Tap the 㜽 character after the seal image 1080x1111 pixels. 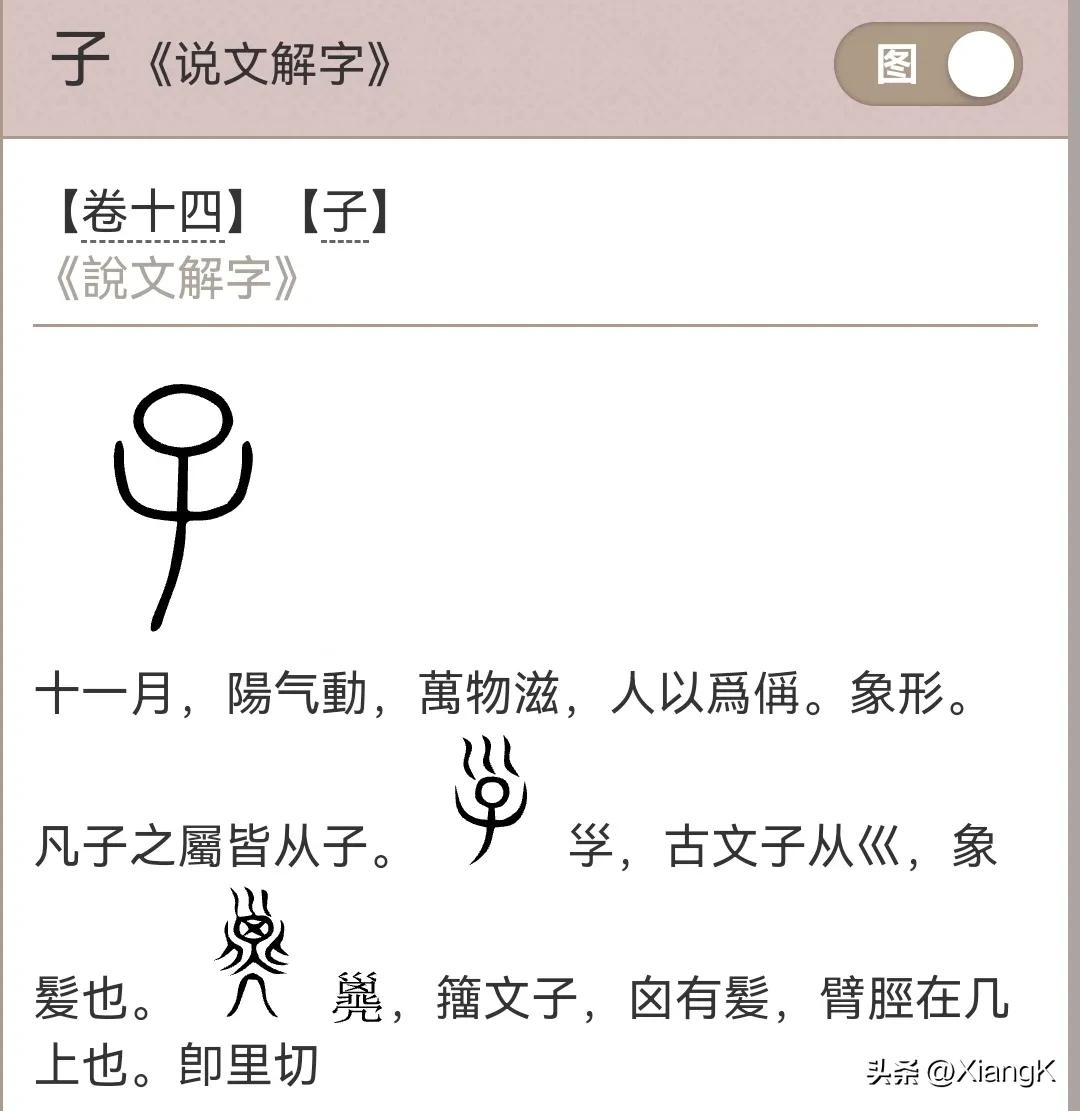coord(590,845)
